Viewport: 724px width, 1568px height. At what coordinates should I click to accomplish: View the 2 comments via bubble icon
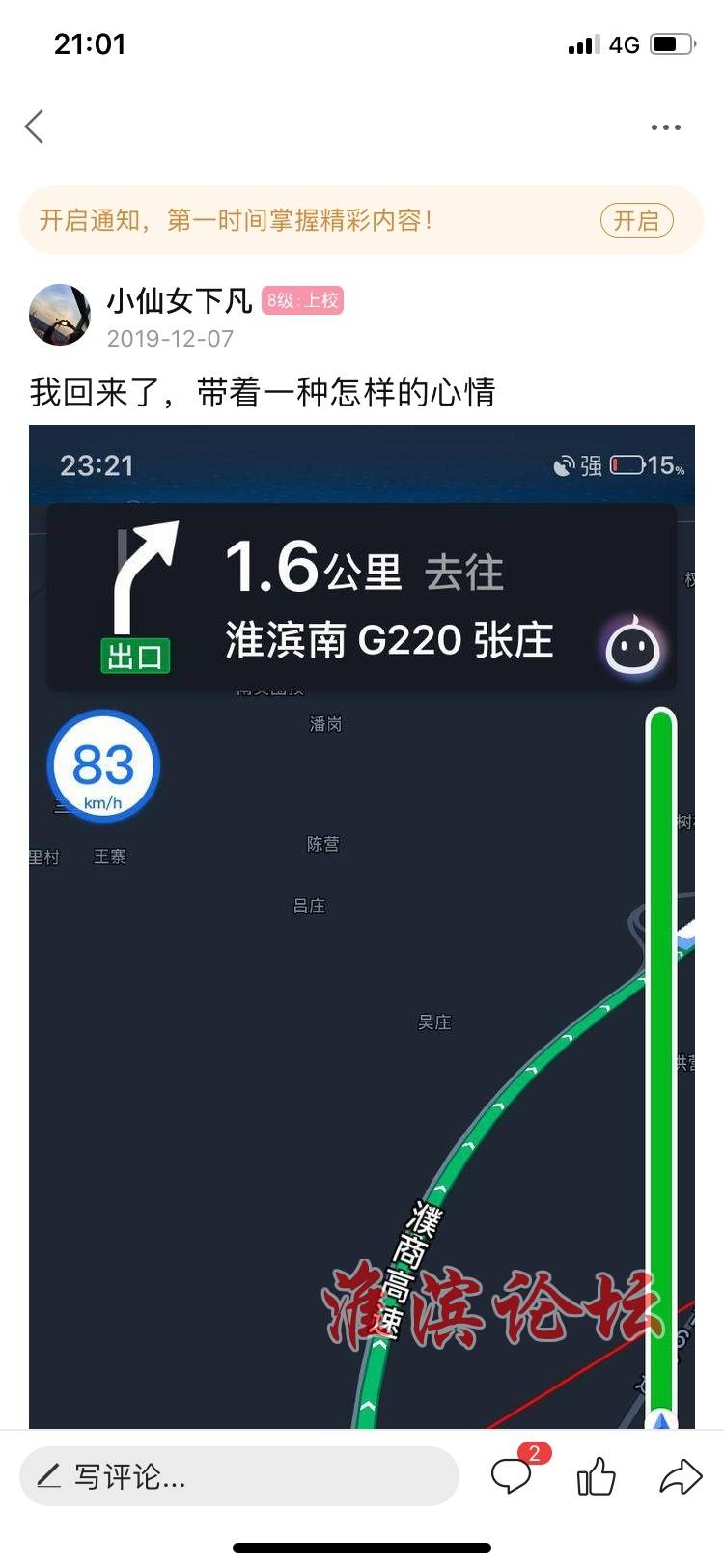(x=513, y=1475)
